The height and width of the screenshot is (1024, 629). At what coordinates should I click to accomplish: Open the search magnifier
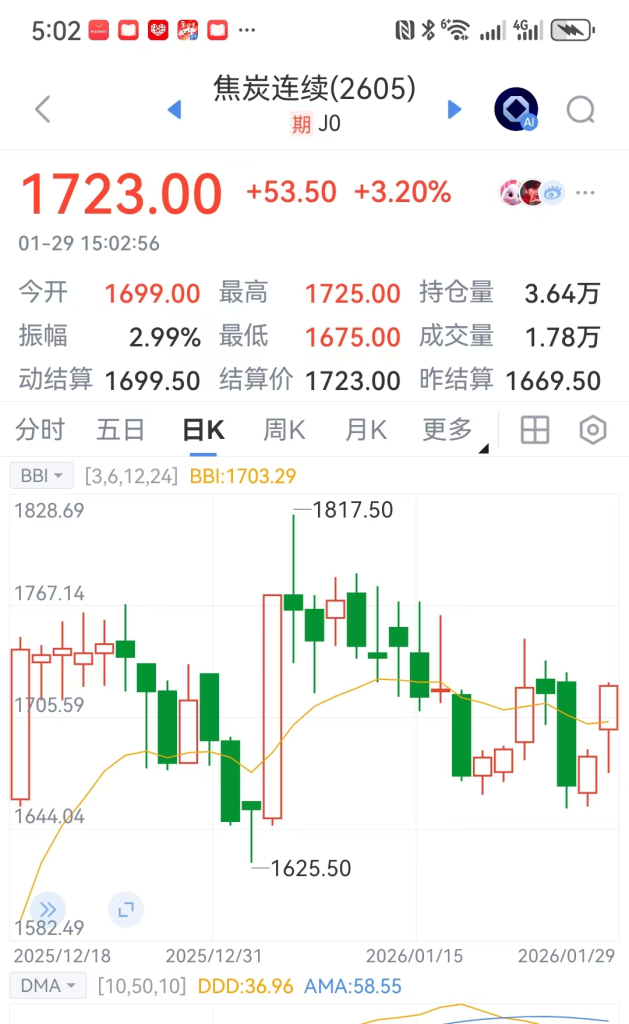(x=580, y=109)
